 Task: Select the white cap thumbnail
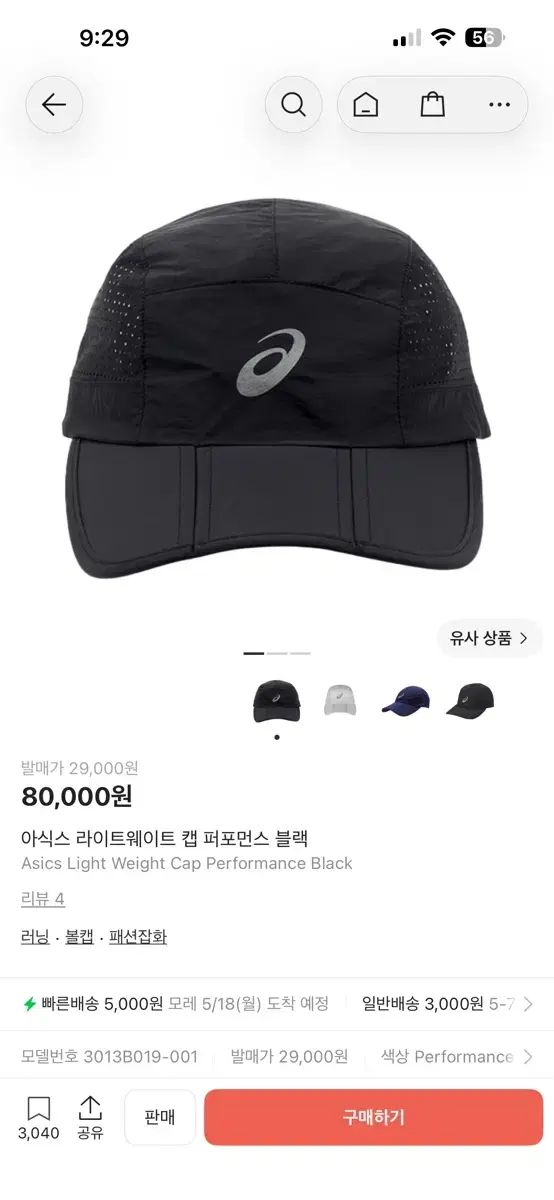pyautogui.click(x=340, y=700)
